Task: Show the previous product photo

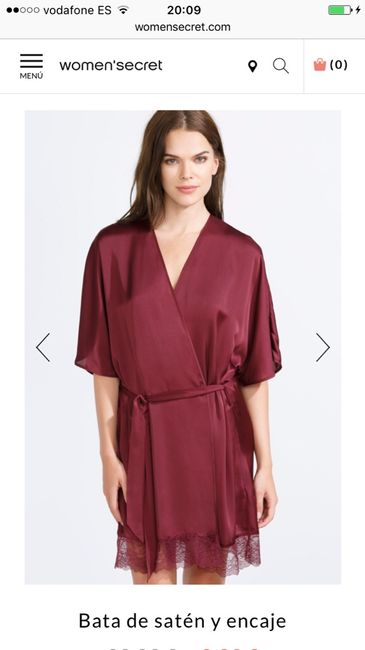Action: pos(43,347)
